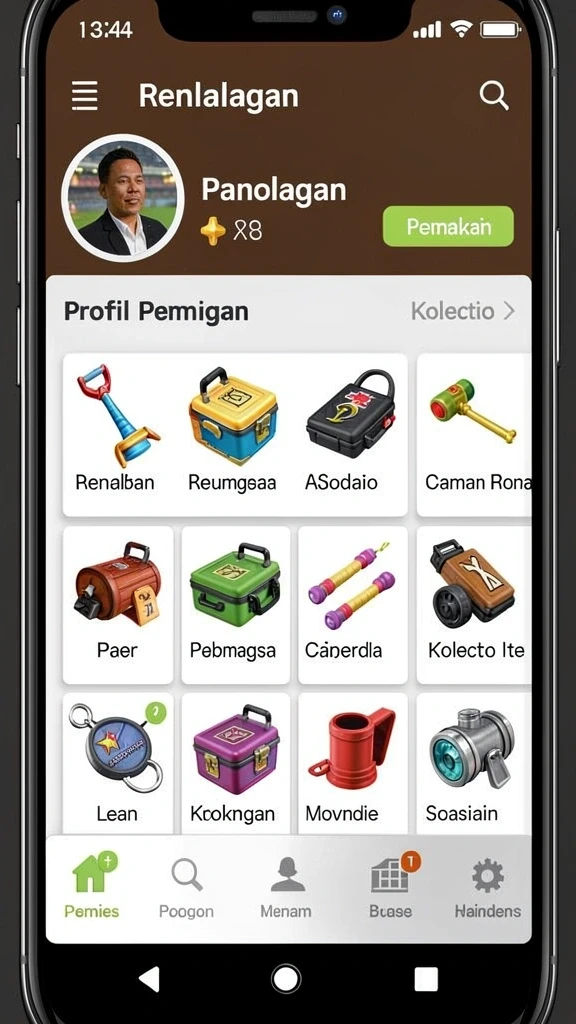Screen dimensions: 576x1024
Task: Switch to the Poogon tab
Action: click(x=187, y=888)
